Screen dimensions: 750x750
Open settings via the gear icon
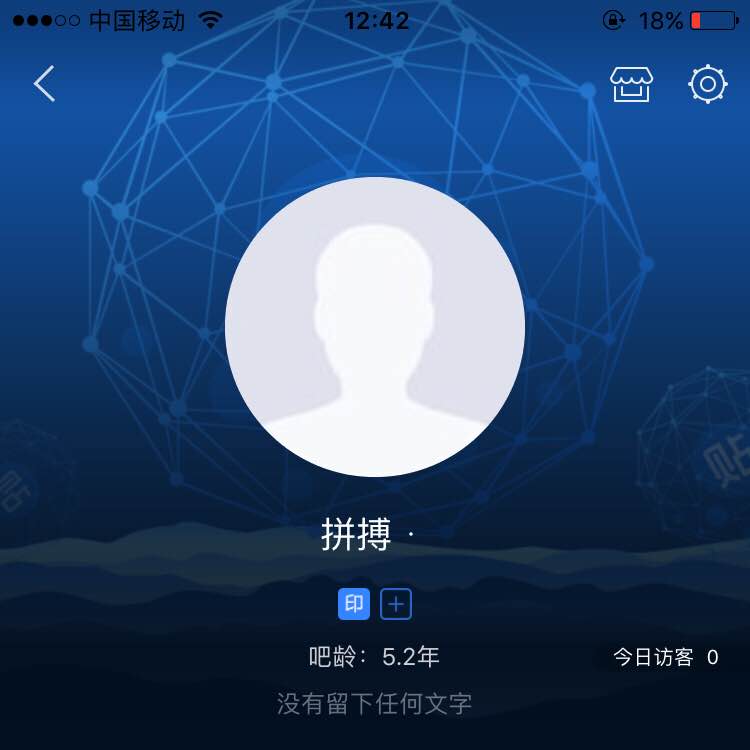click(707, 84)
